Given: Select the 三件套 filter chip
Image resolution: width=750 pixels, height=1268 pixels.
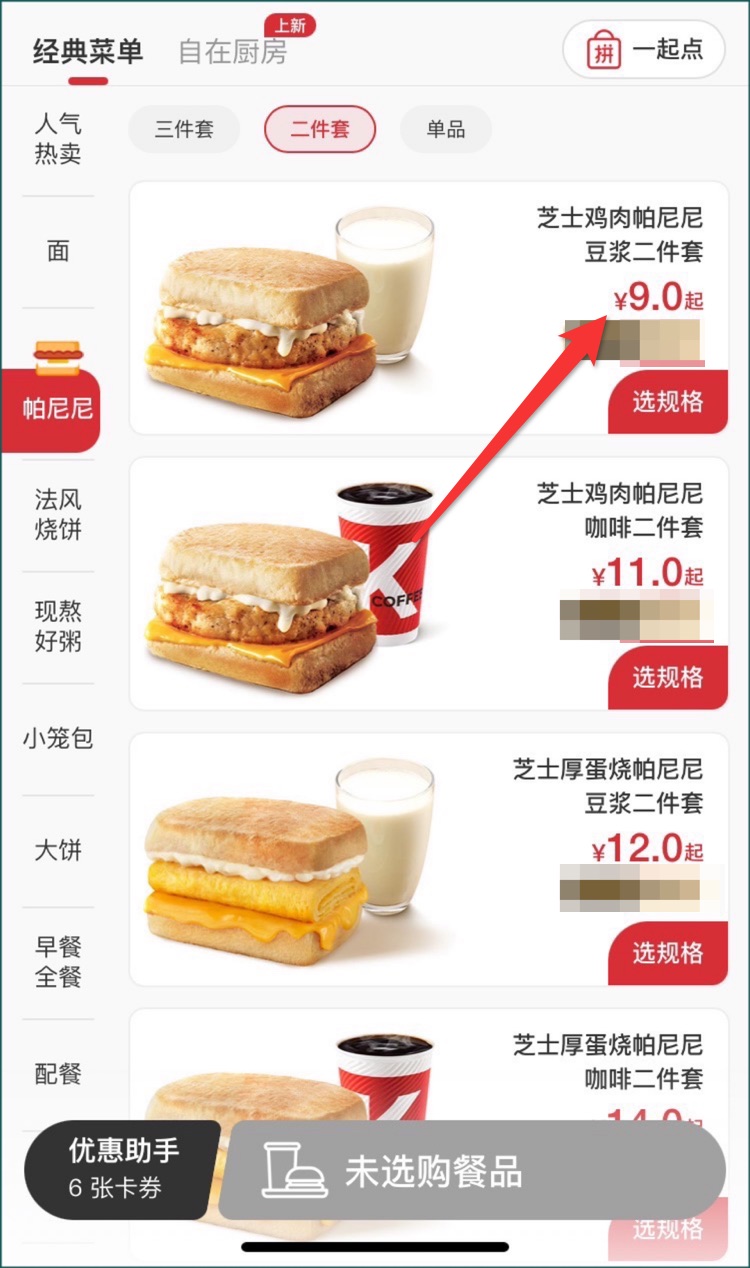Looking at the screenshot, I should click(184, 130).
